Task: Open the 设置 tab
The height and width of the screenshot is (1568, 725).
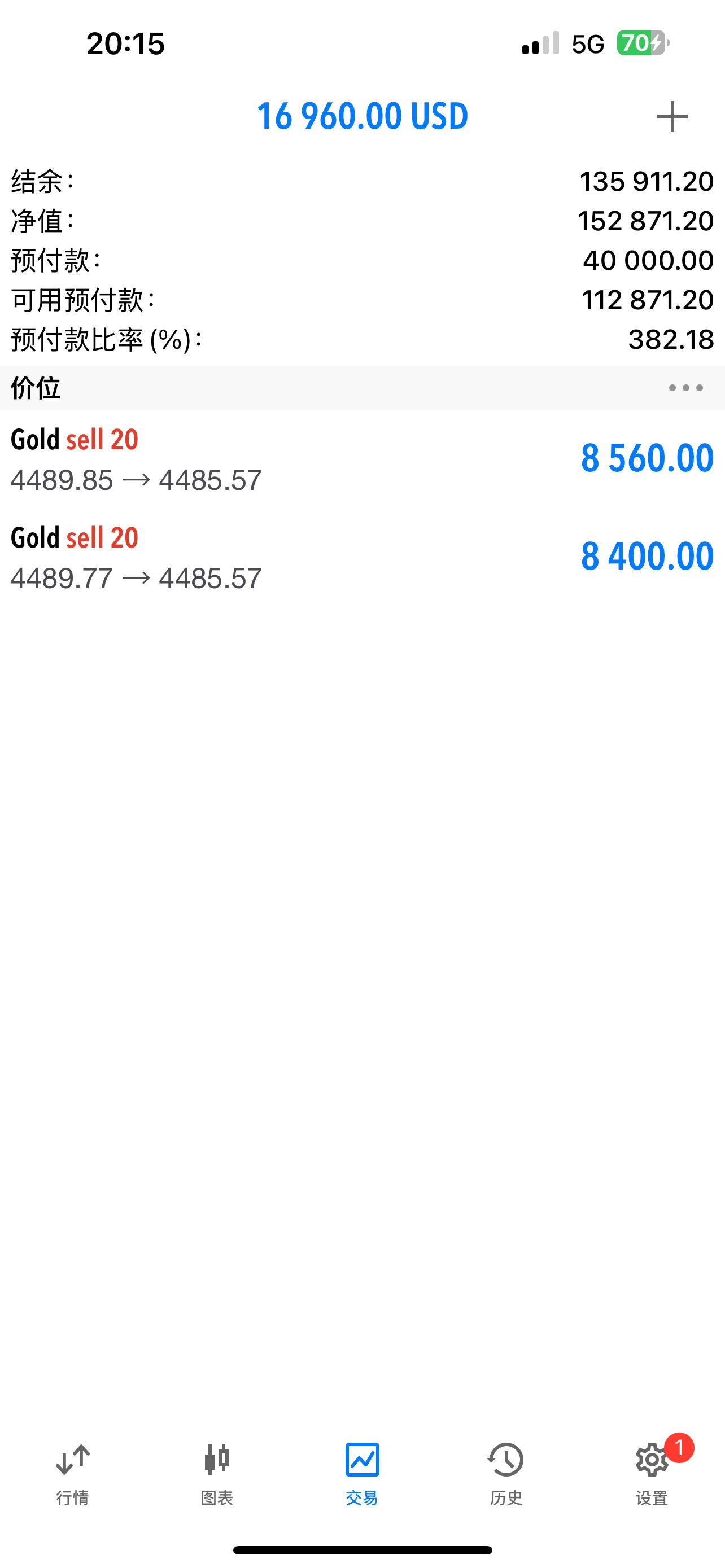Action: pyautogui.click(x=652, y=1472)
